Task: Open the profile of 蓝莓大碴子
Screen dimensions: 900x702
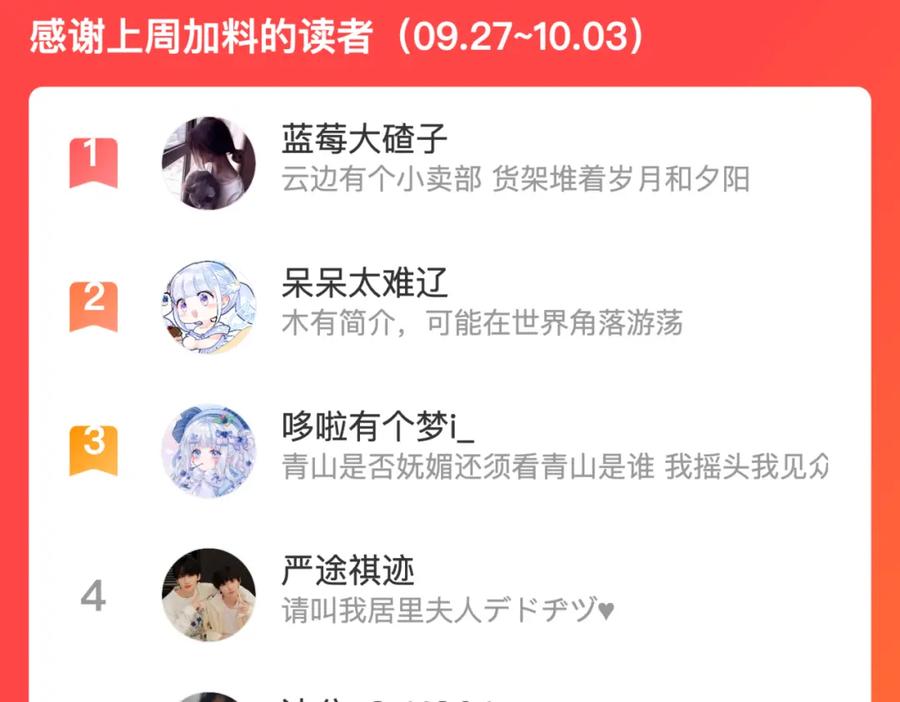Action: 450,163
